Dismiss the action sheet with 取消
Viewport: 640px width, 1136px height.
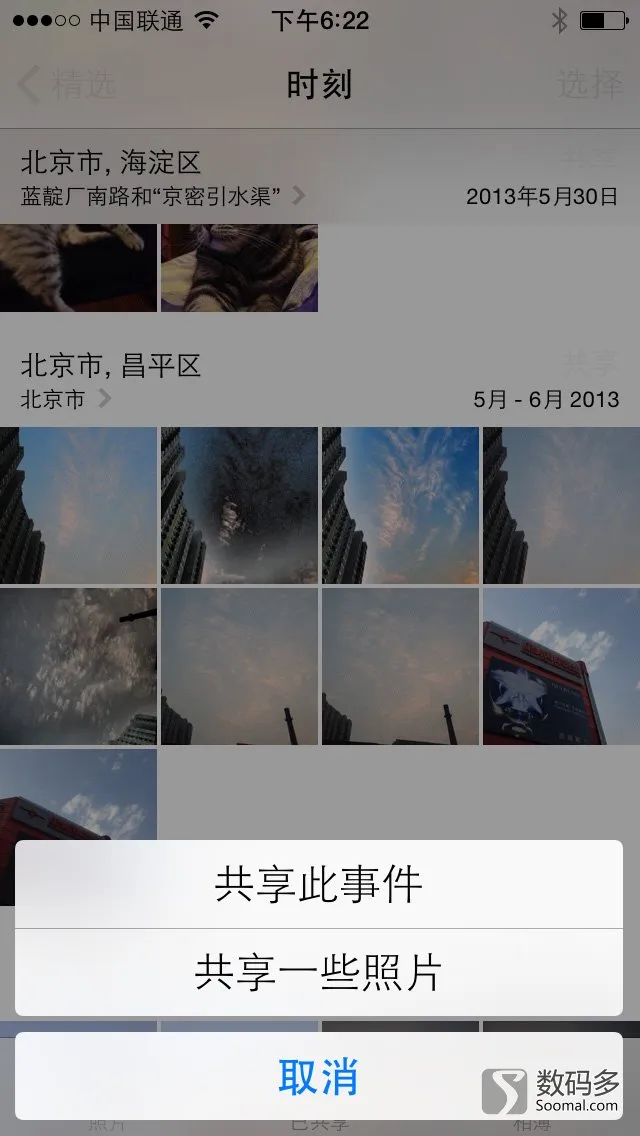(x=319, y=1077)
